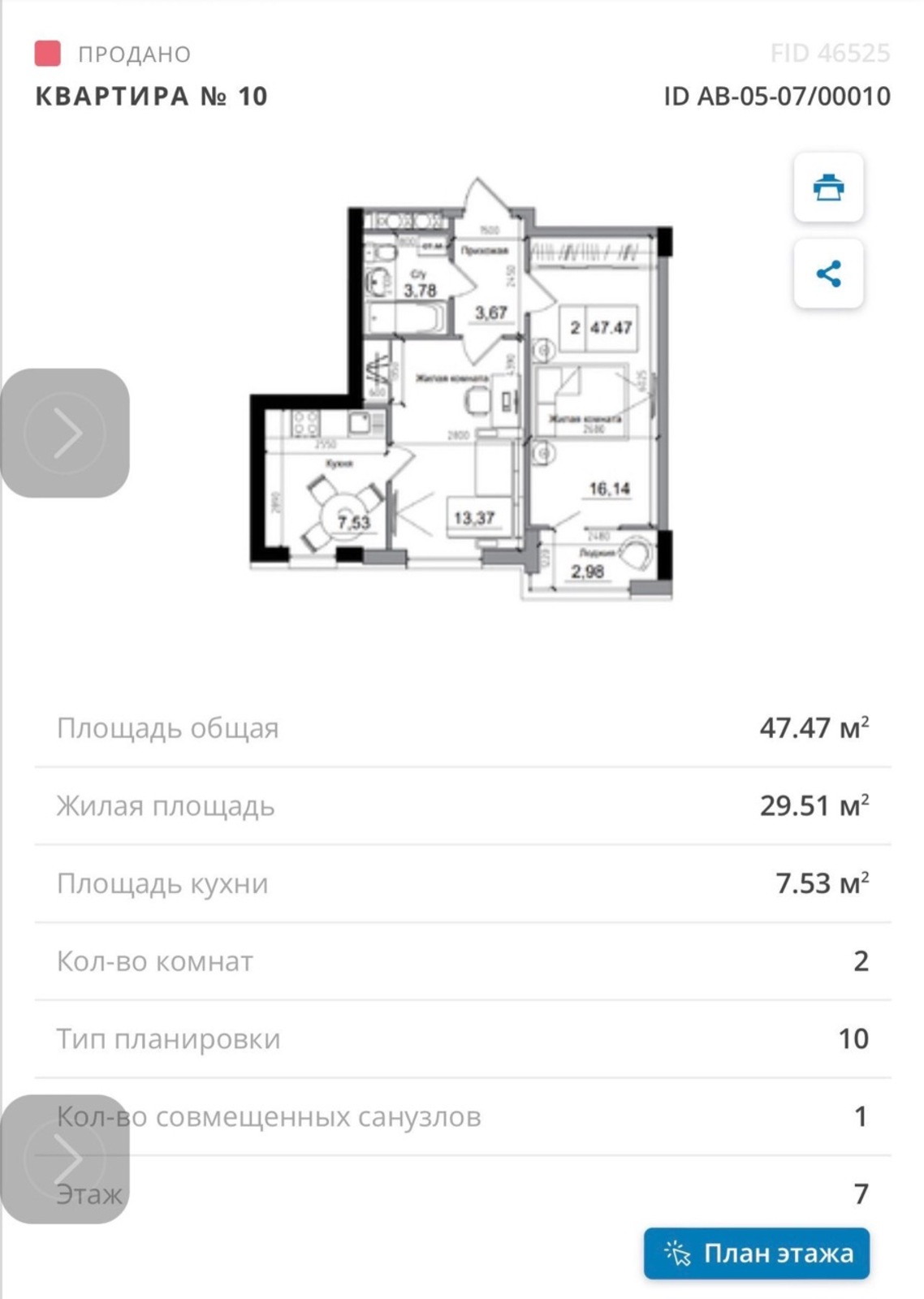
Task: Tap the arrow button beside the apartment layout
Action: click(65, 433)
